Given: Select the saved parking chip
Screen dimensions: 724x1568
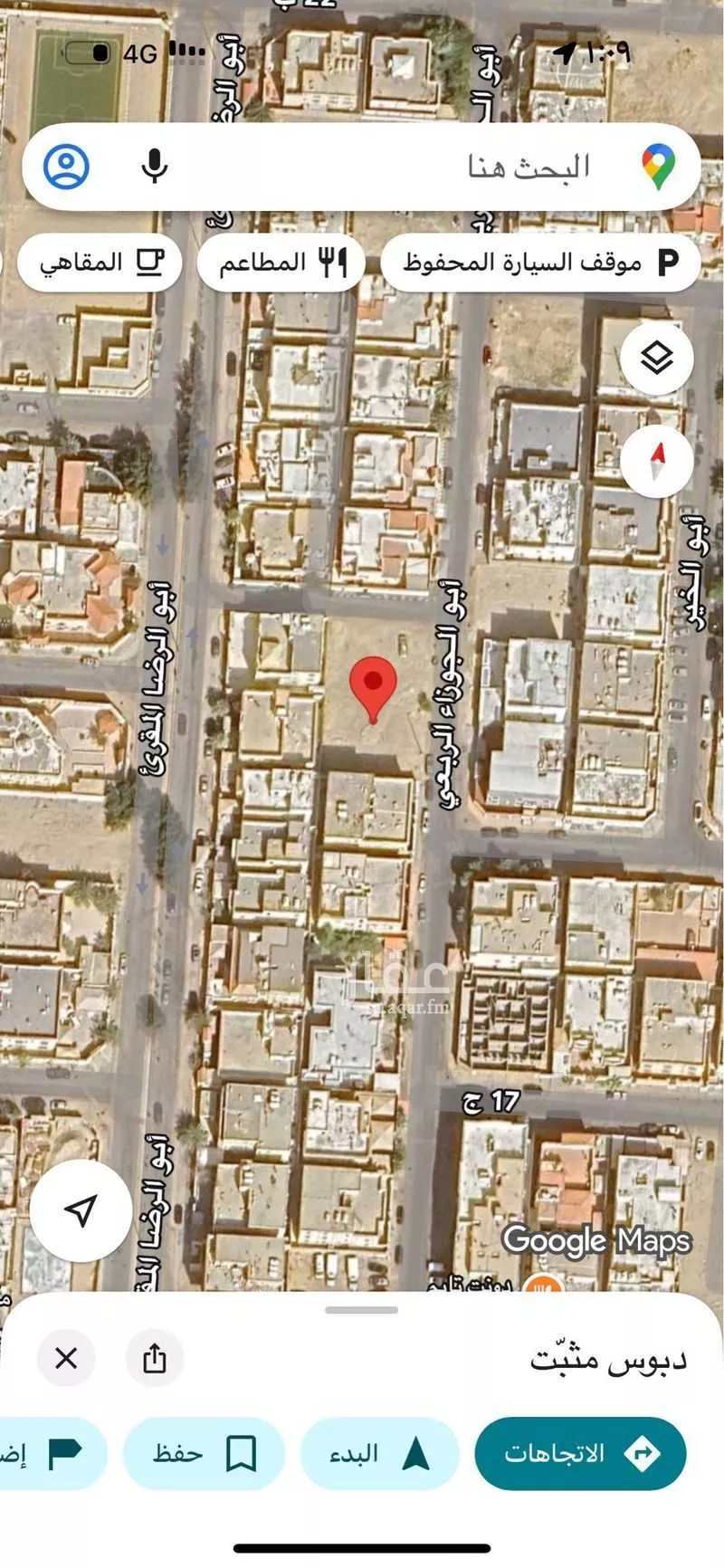Looking at the screenshot, I should coord(539,263).
